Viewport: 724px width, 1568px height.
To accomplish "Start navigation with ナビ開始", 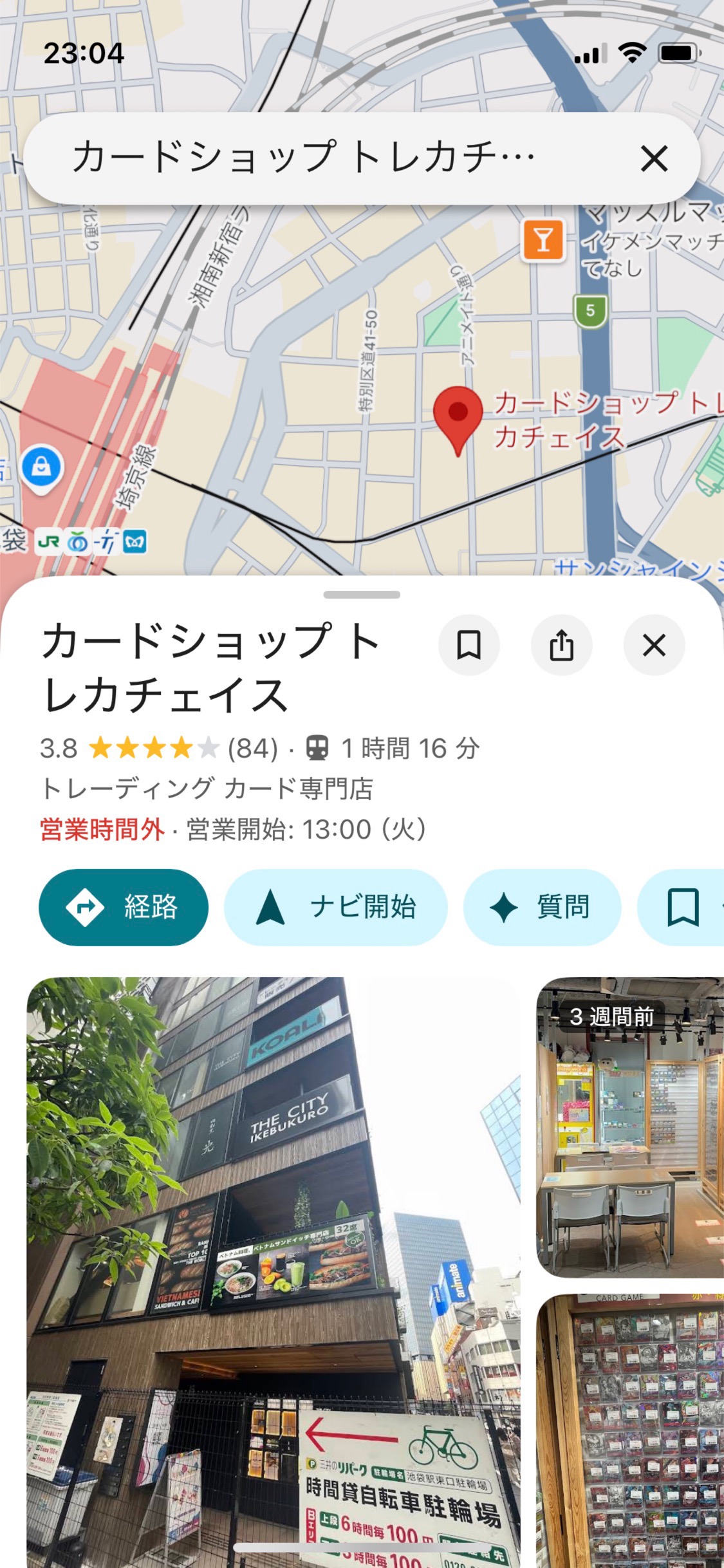I will click(x=335, y=907).
